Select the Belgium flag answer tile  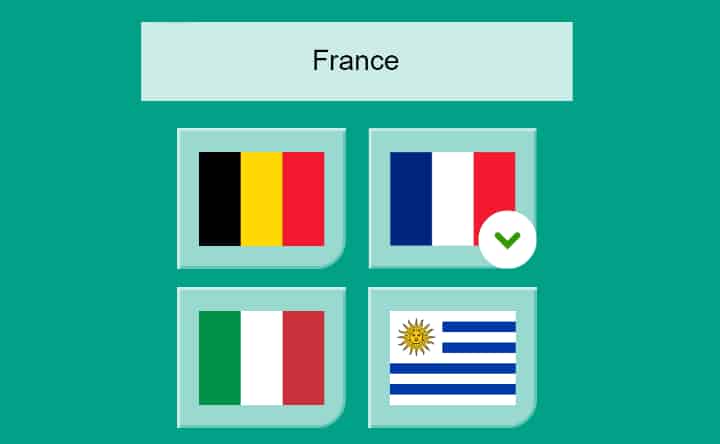click(x=261, y=198)
